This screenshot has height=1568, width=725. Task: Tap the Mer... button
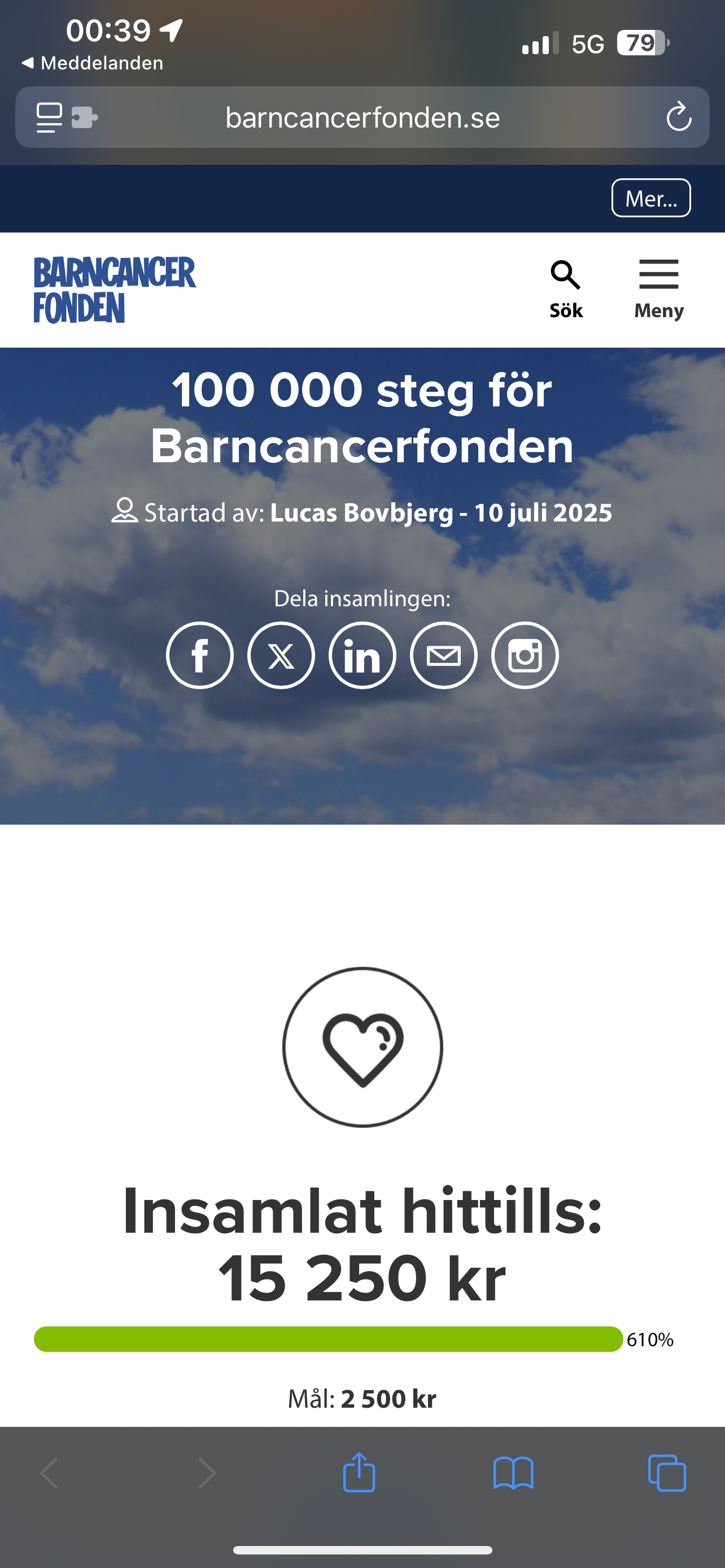[x=650, y=198]
